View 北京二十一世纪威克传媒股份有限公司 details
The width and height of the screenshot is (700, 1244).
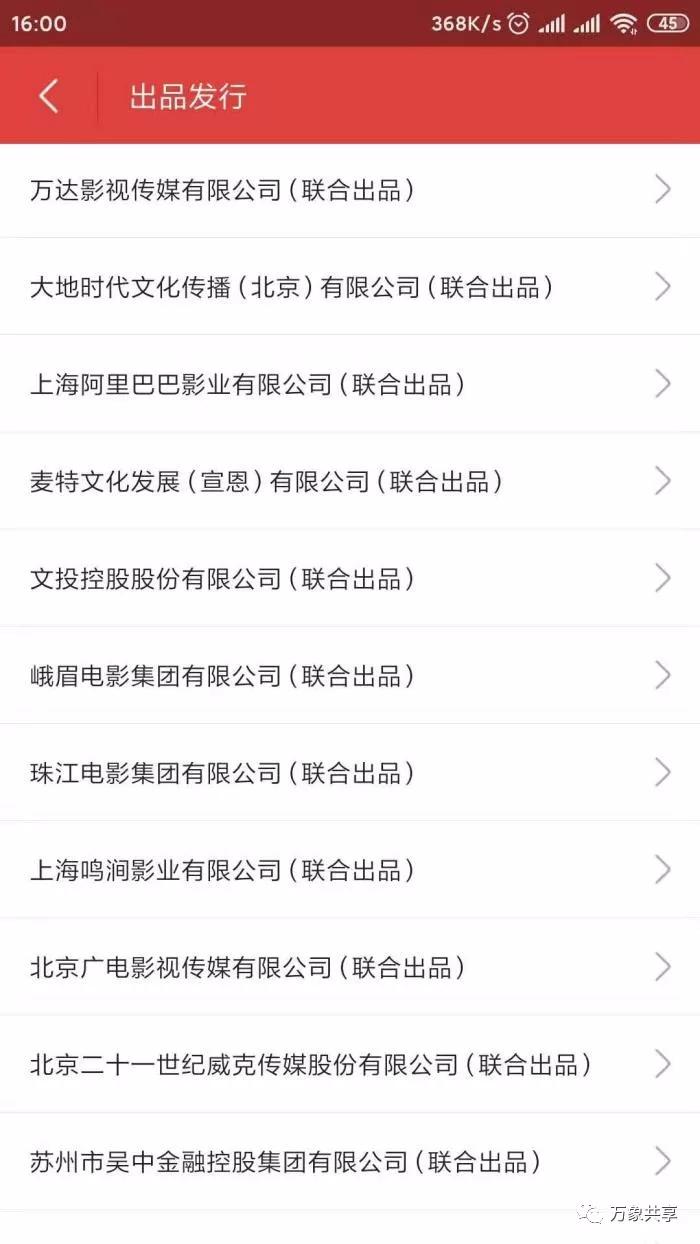[x=350, y=1063]
